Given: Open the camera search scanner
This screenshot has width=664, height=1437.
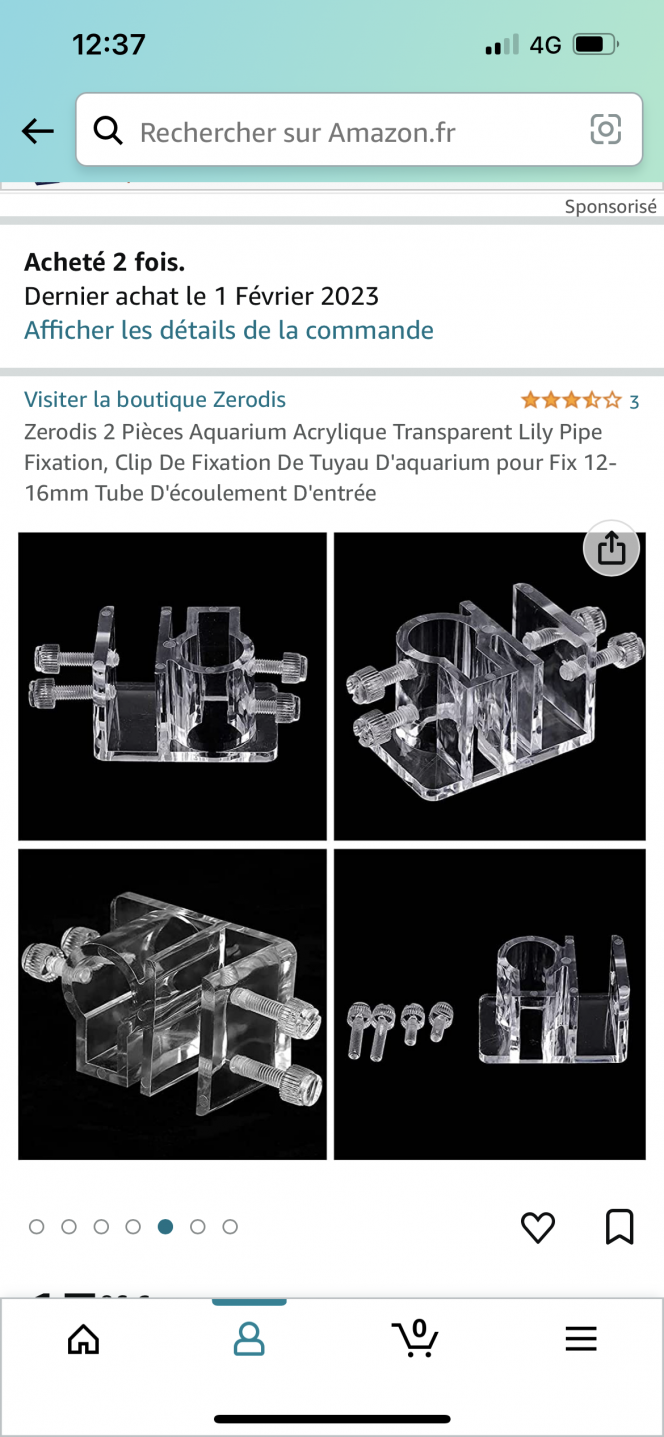Looking at the screenshot, I should pyautogui.click(x=606, y=130).
